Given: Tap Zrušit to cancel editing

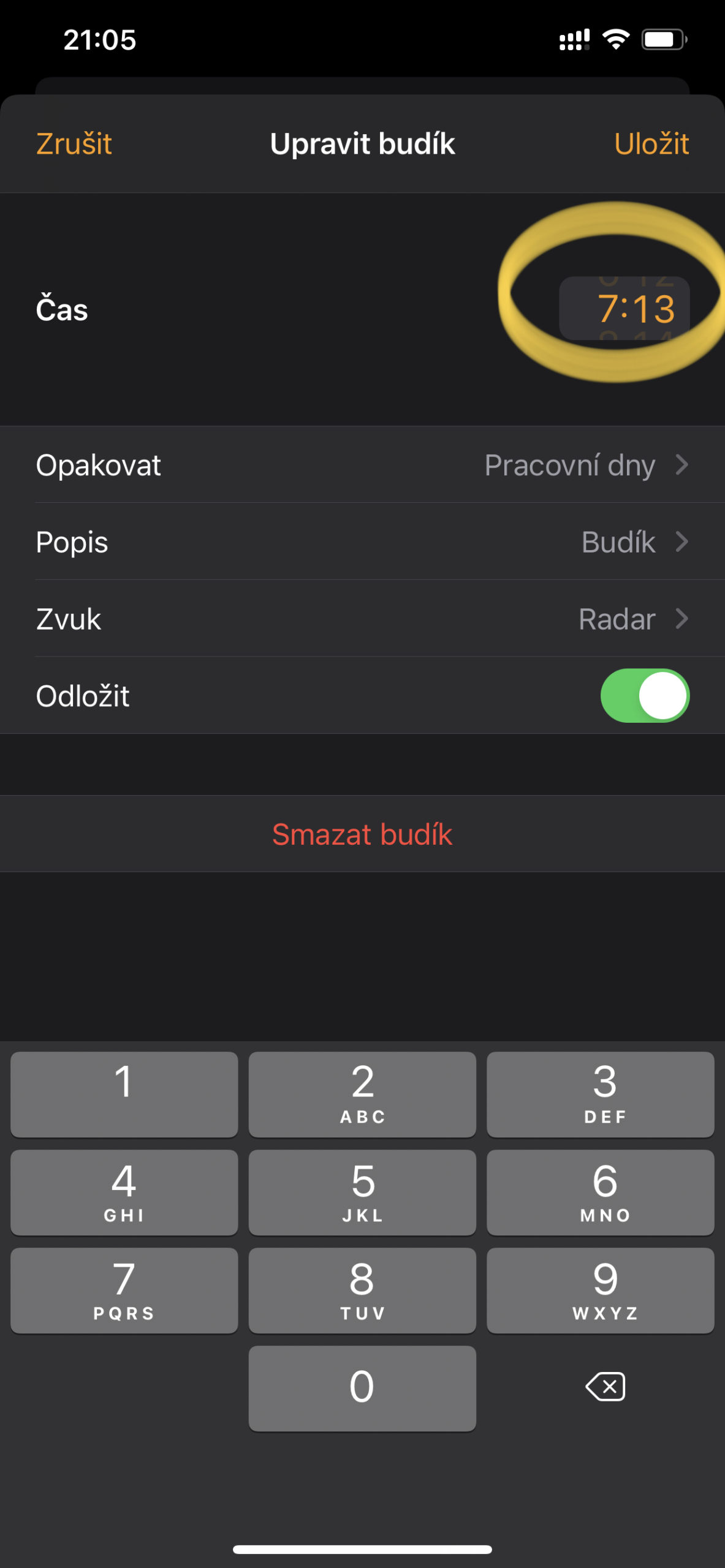Looking at the screenshot, I should click(74, 144).
